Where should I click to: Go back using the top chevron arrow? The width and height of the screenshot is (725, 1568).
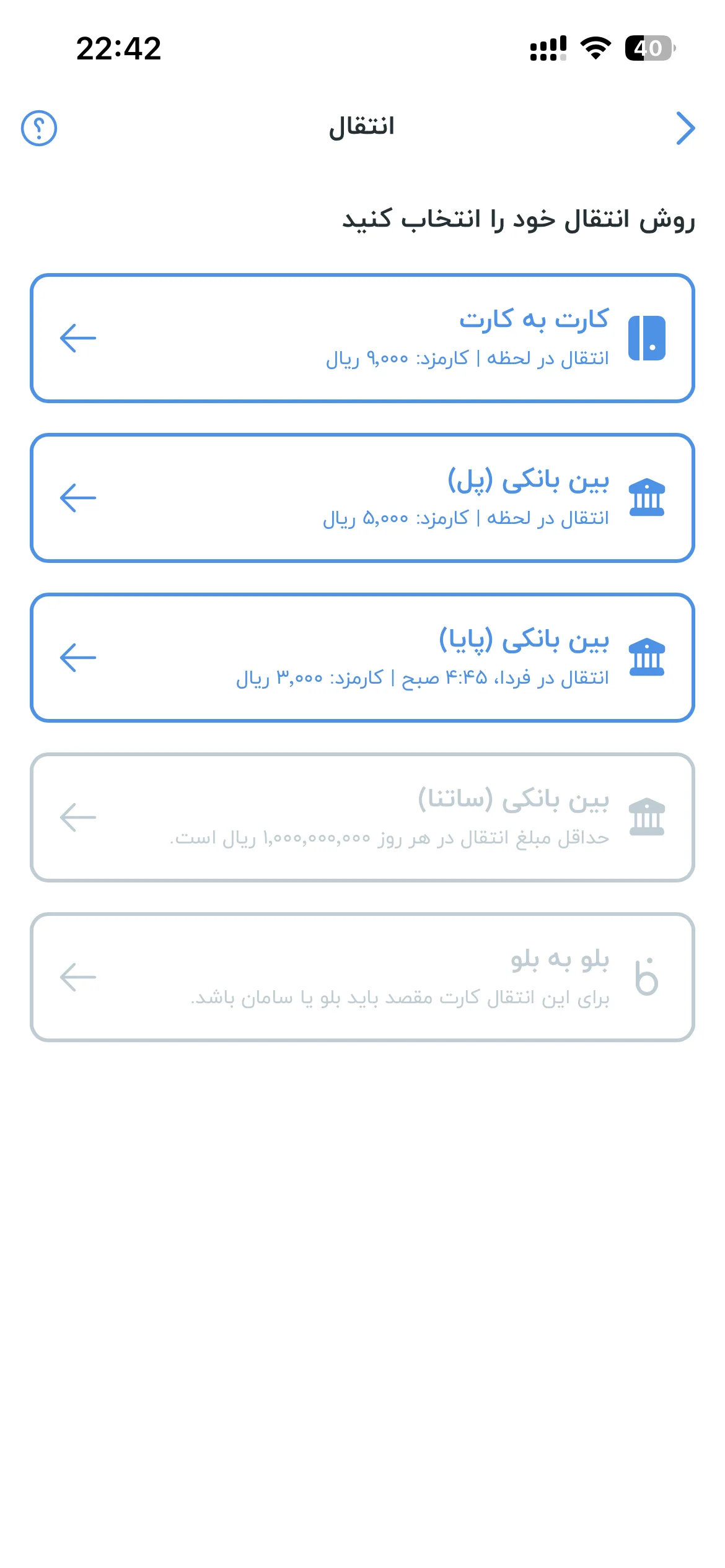pyautogui.click(x=685, y=128)
